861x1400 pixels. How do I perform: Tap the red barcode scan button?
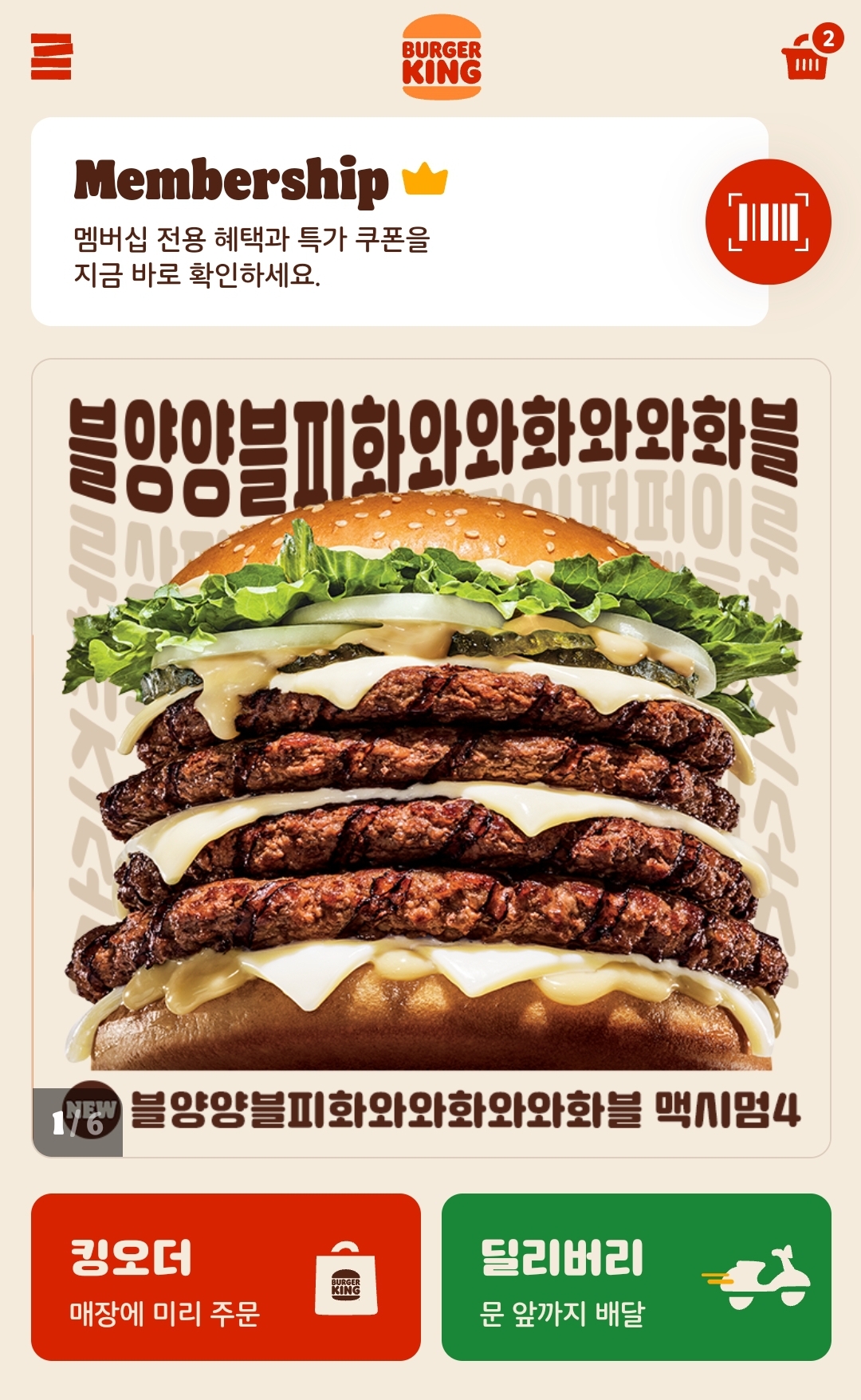click(x=769, y=222)
